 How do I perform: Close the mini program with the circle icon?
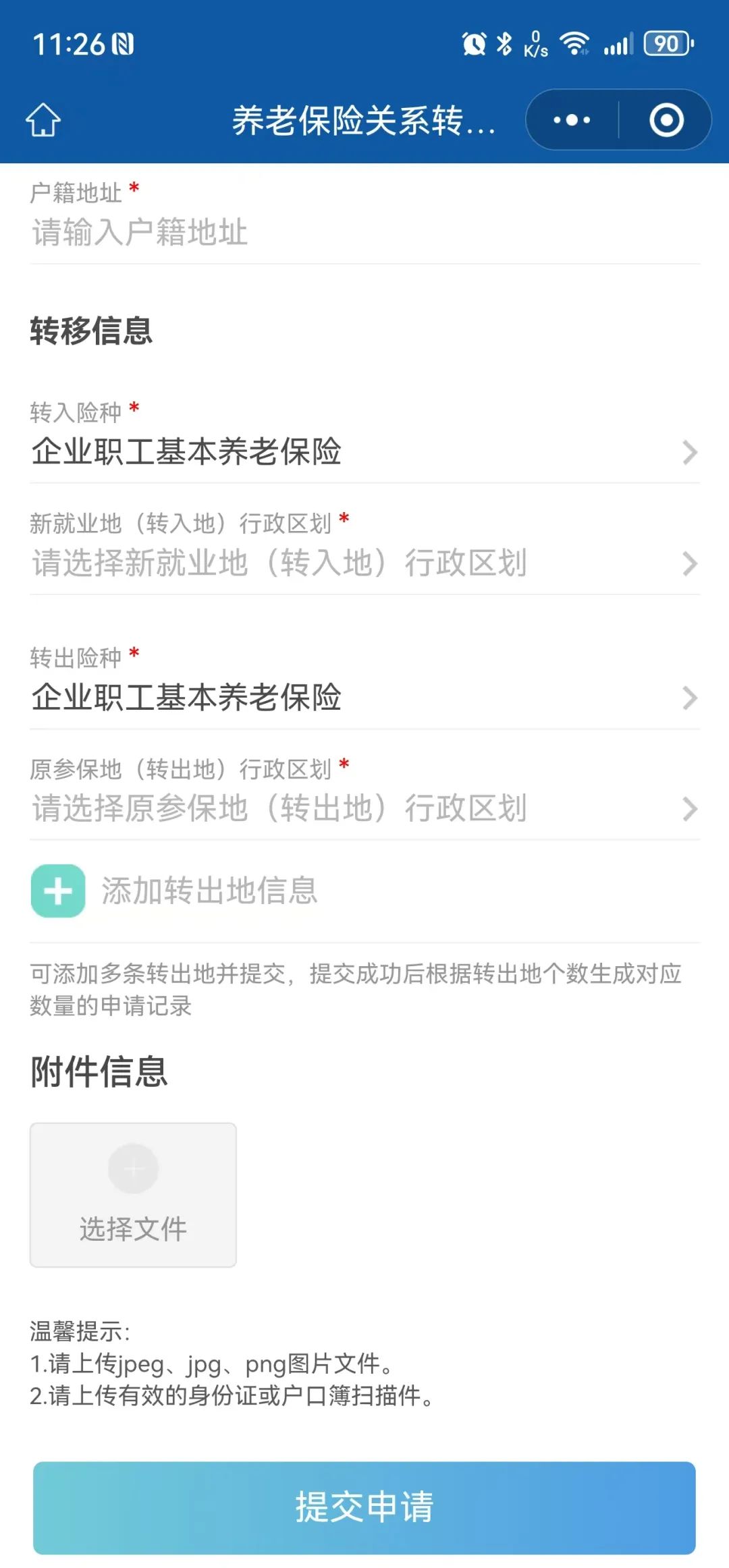tap(666, 120)
